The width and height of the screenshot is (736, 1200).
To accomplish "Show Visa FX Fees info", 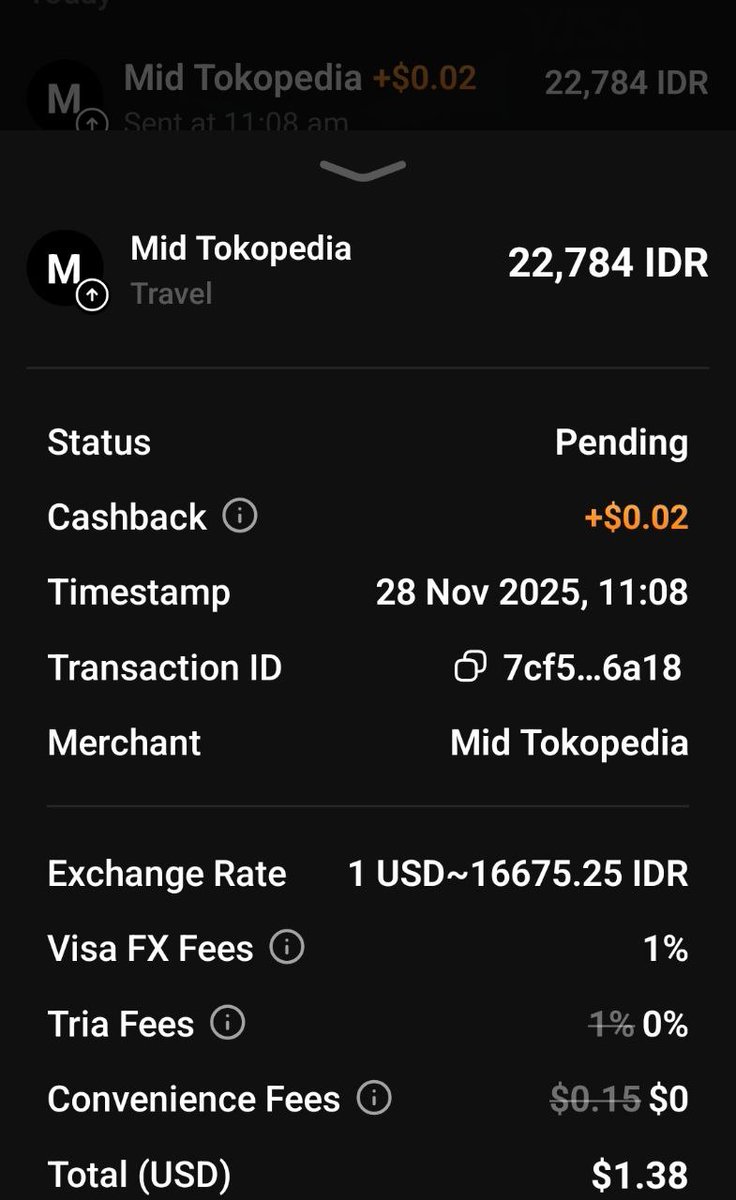I will 287,946.
